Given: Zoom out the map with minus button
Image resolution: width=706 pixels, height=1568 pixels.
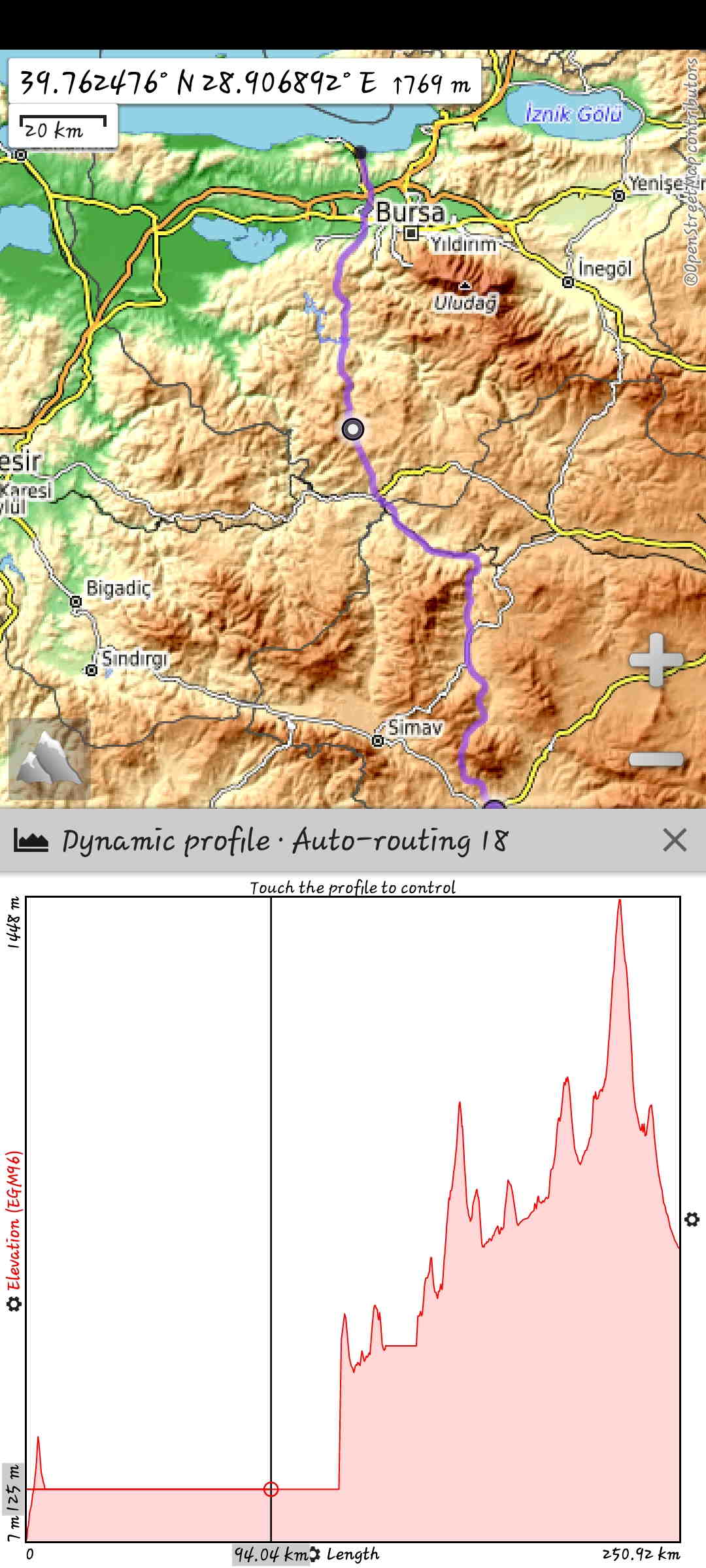Looking at the screenshot, I should click(x=656, y=759).
